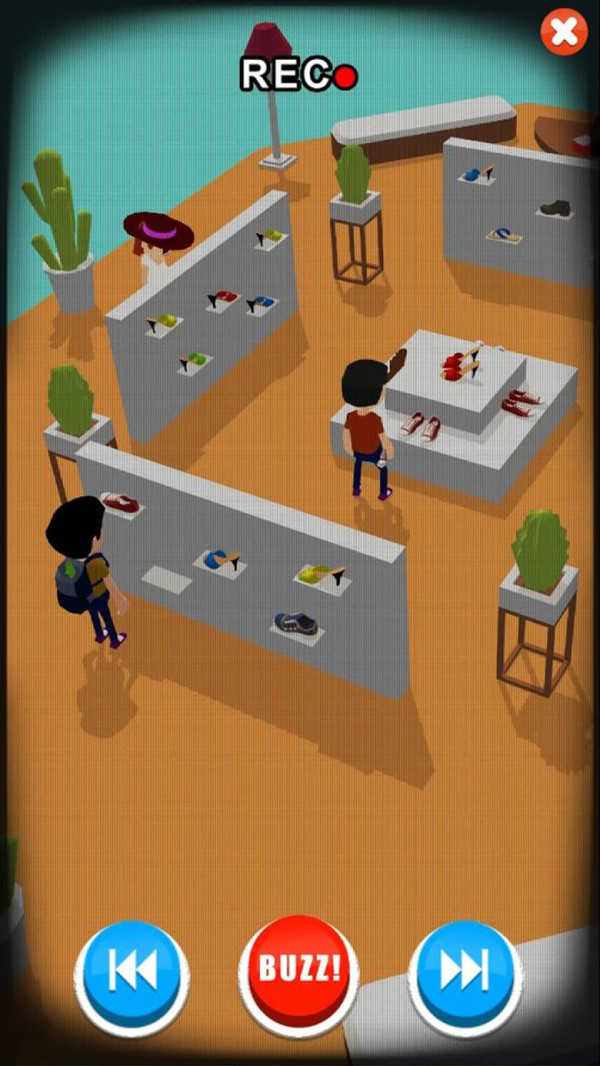
Task: Skip forward with the fast-forward button
Action: click(x=465, y=969)
